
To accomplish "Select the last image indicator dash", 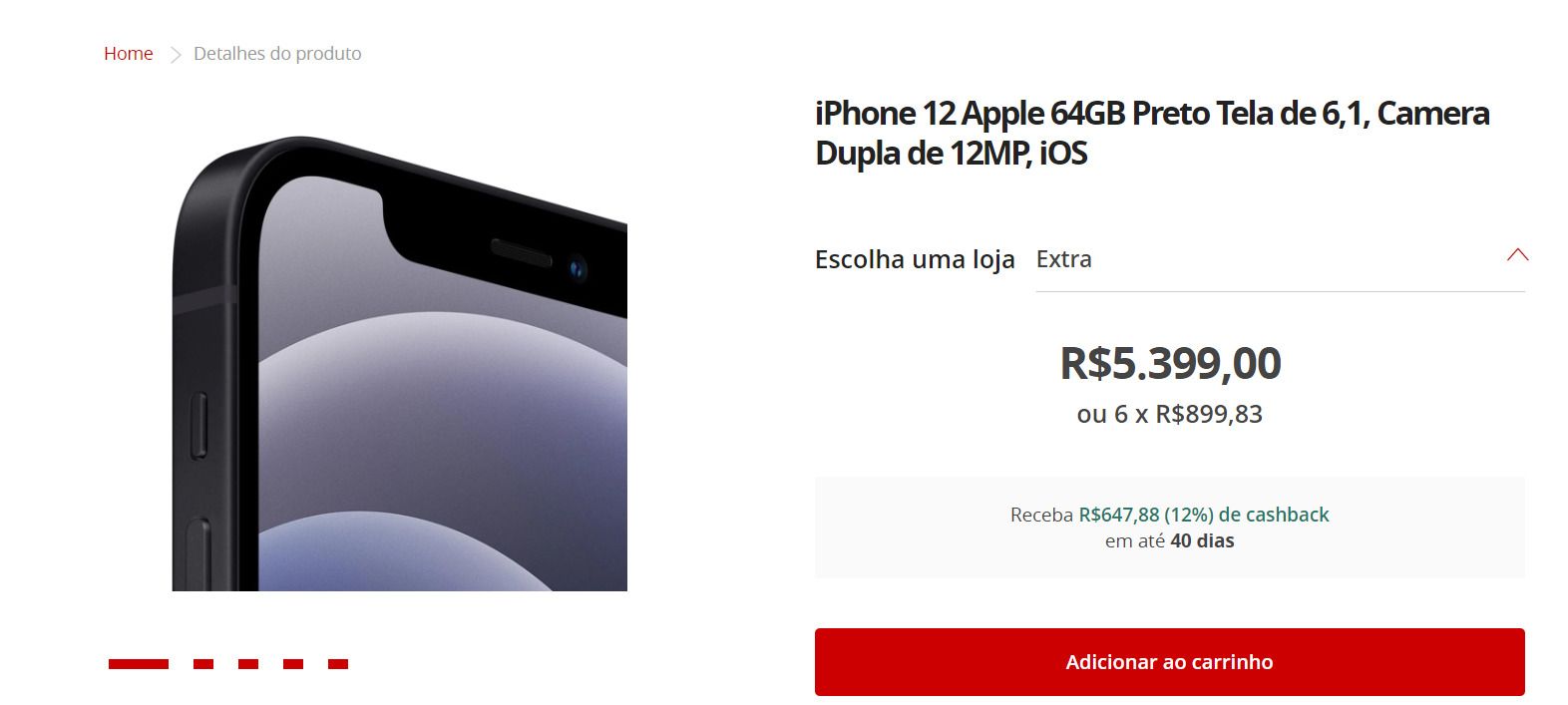I will pos(338,664).
